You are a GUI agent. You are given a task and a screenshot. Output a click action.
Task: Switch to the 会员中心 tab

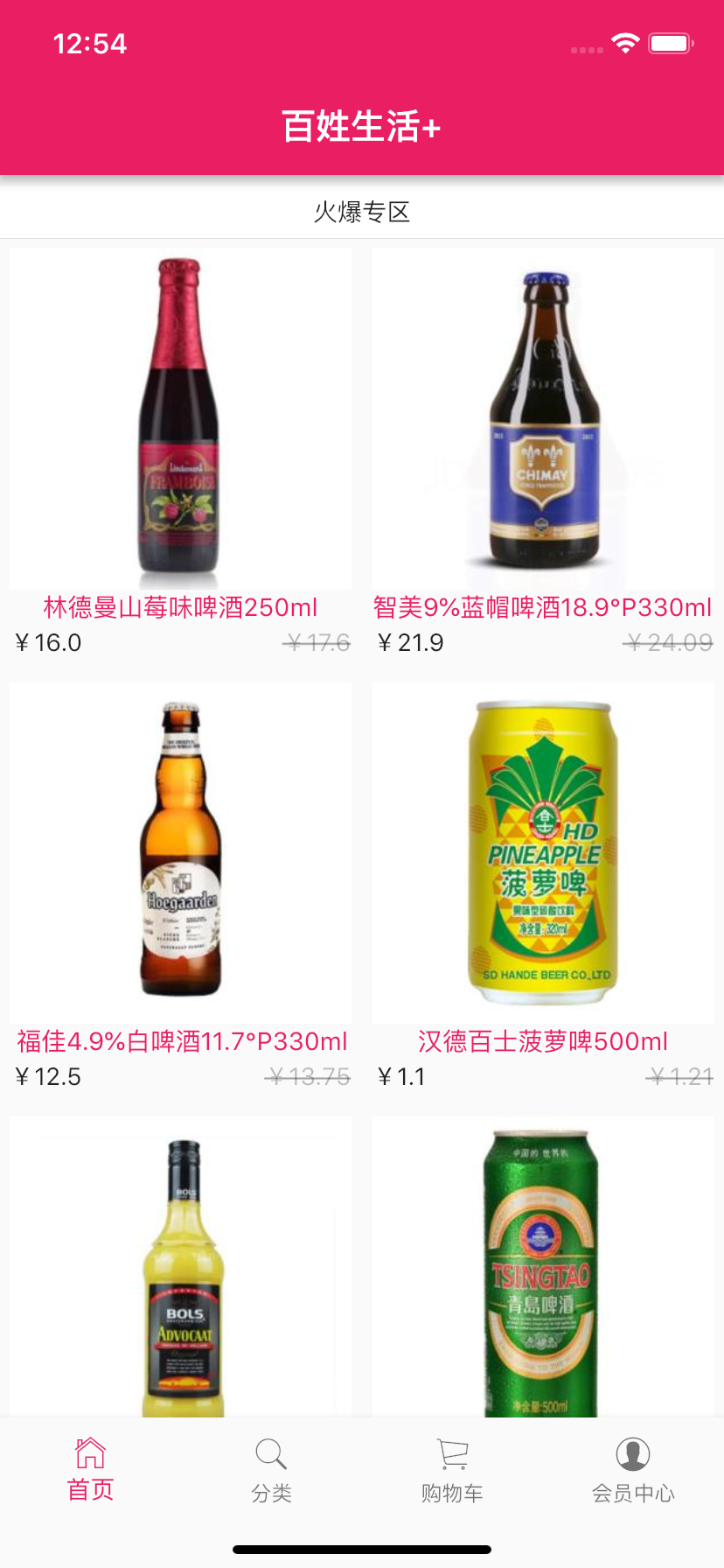[633, 1468]
